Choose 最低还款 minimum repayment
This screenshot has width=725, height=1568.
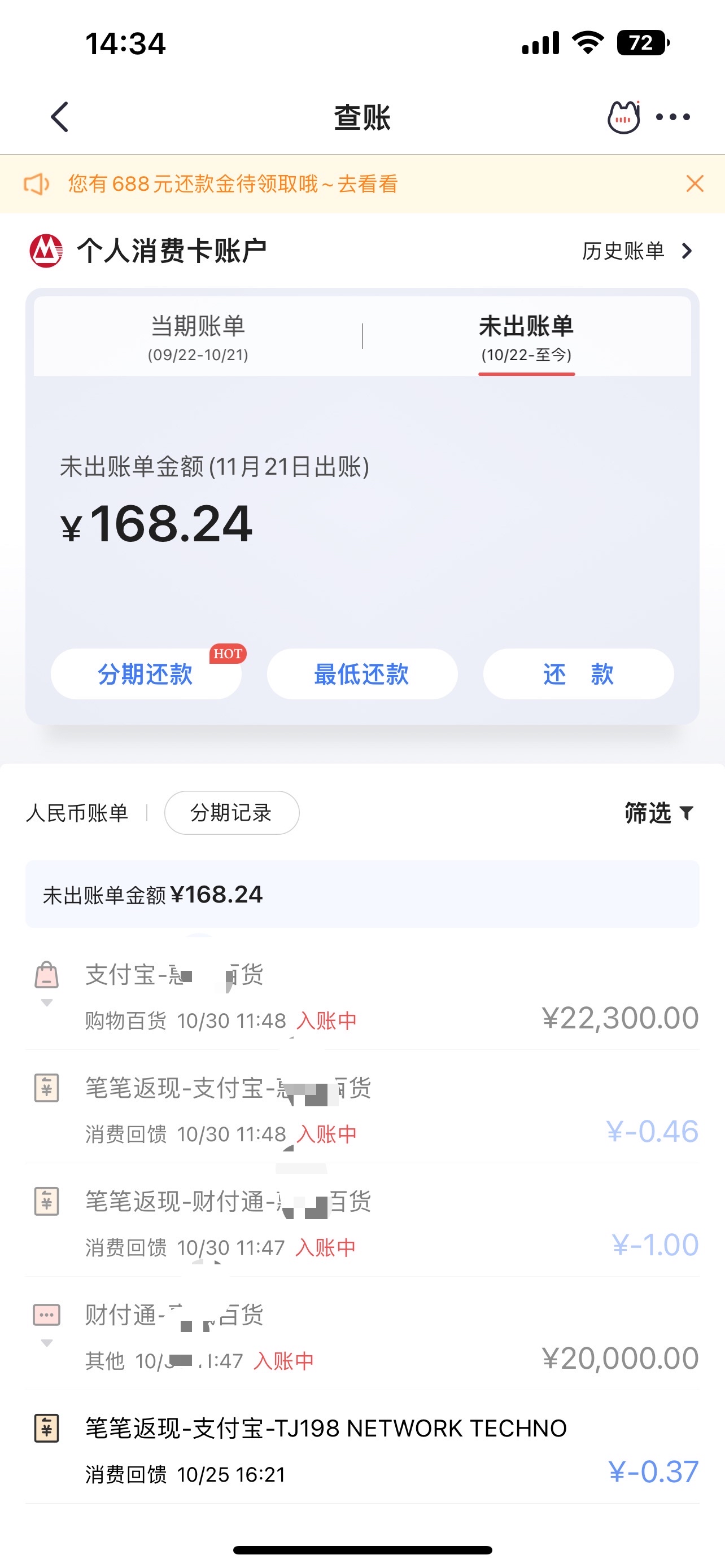(x=362, y=674)
